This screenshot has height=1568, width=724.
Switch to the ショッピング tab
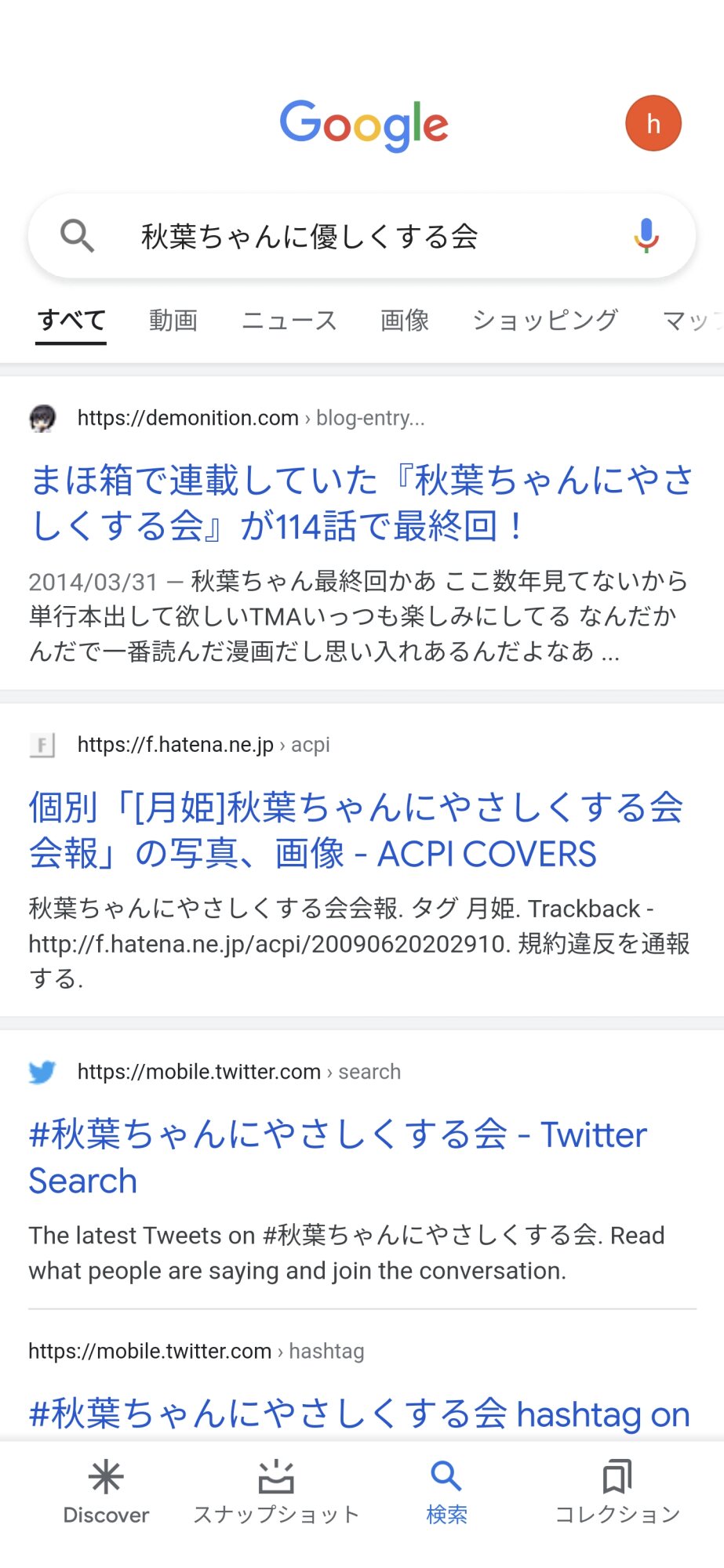[x=544, y=321]
